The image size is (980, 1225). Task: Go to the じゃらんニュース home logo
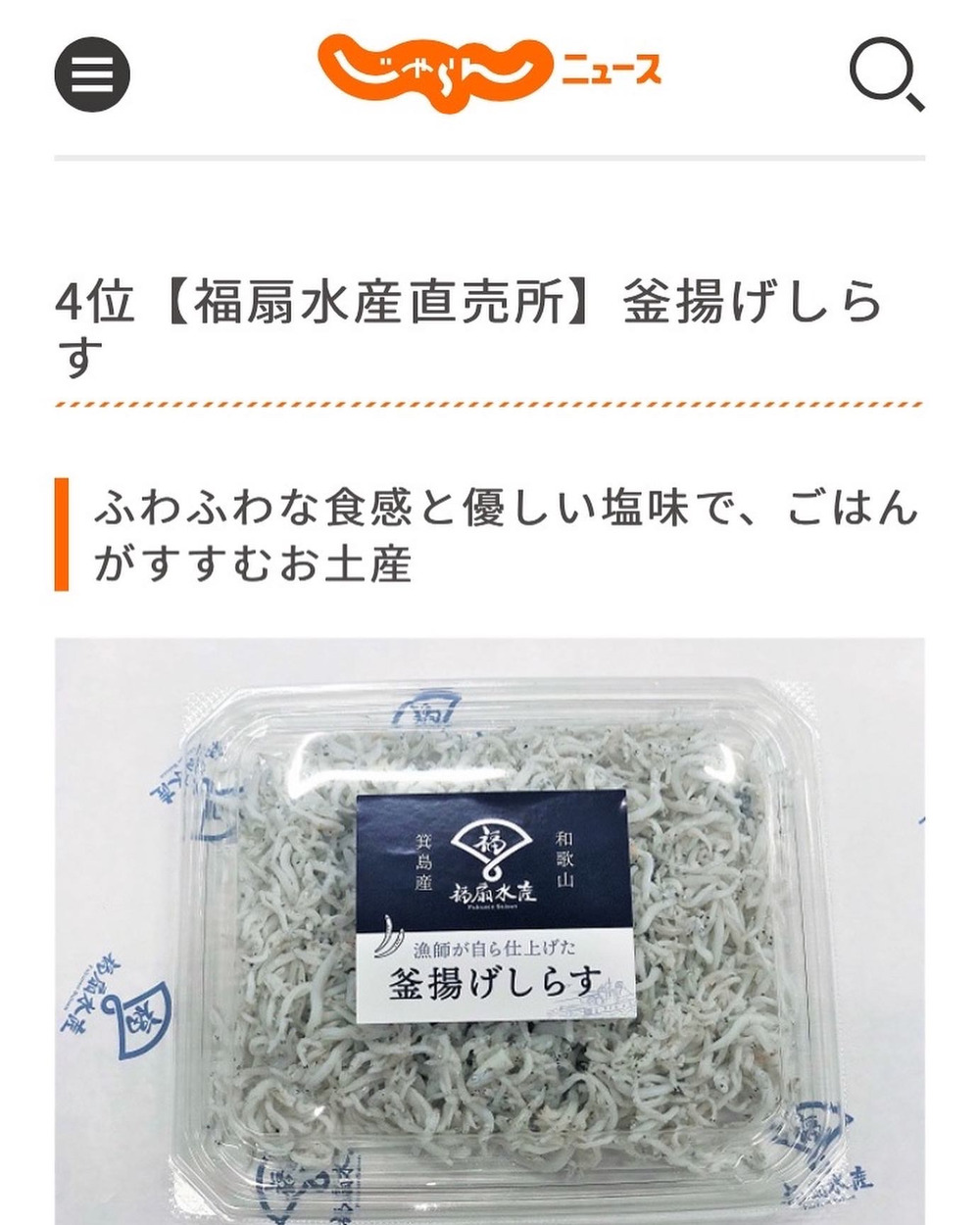click(x=489, y=71)
